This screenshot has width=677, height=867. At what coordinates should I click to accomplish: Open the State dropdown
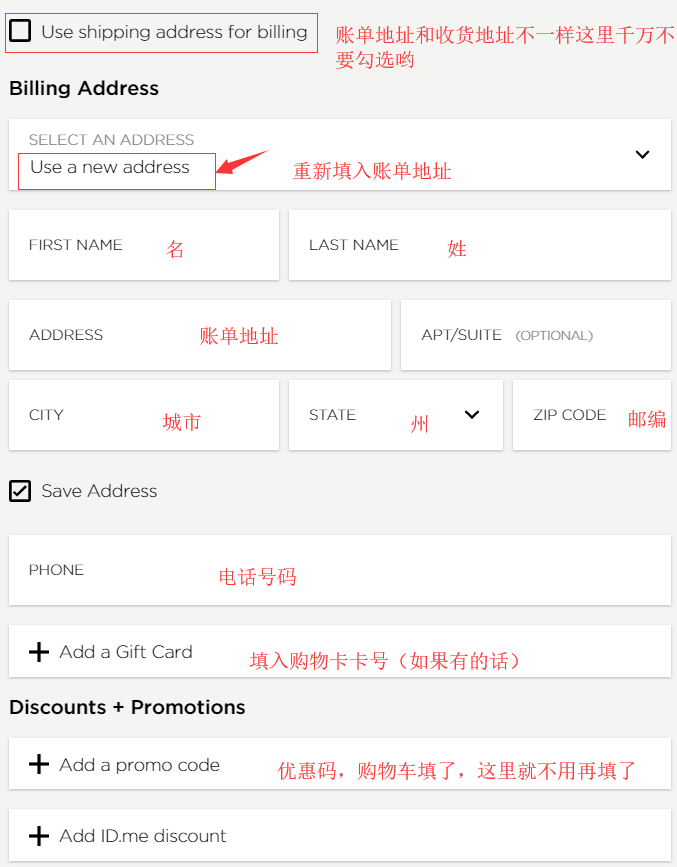(x=395, y=415)
